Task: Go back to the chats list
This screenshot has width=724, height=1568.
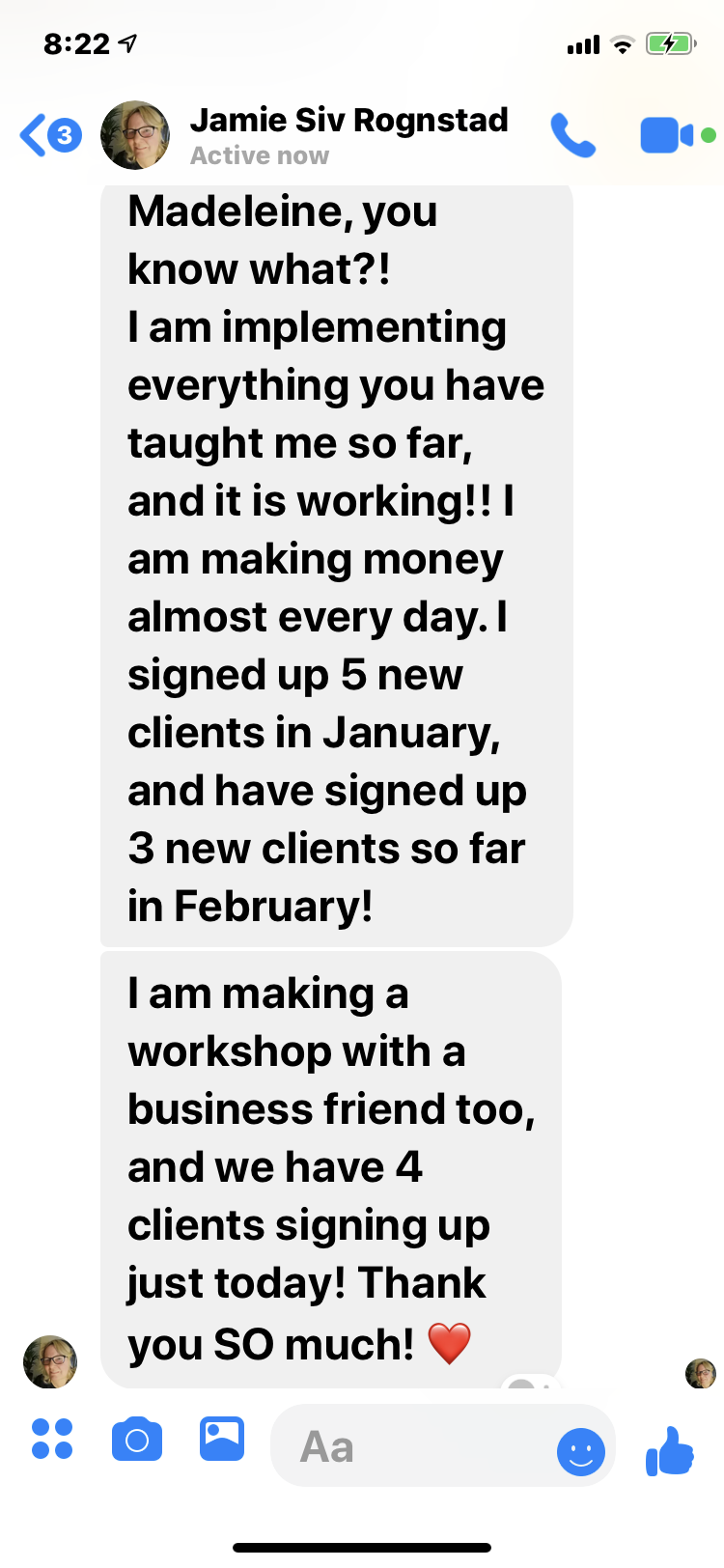Action: click(x=48, y=135)
